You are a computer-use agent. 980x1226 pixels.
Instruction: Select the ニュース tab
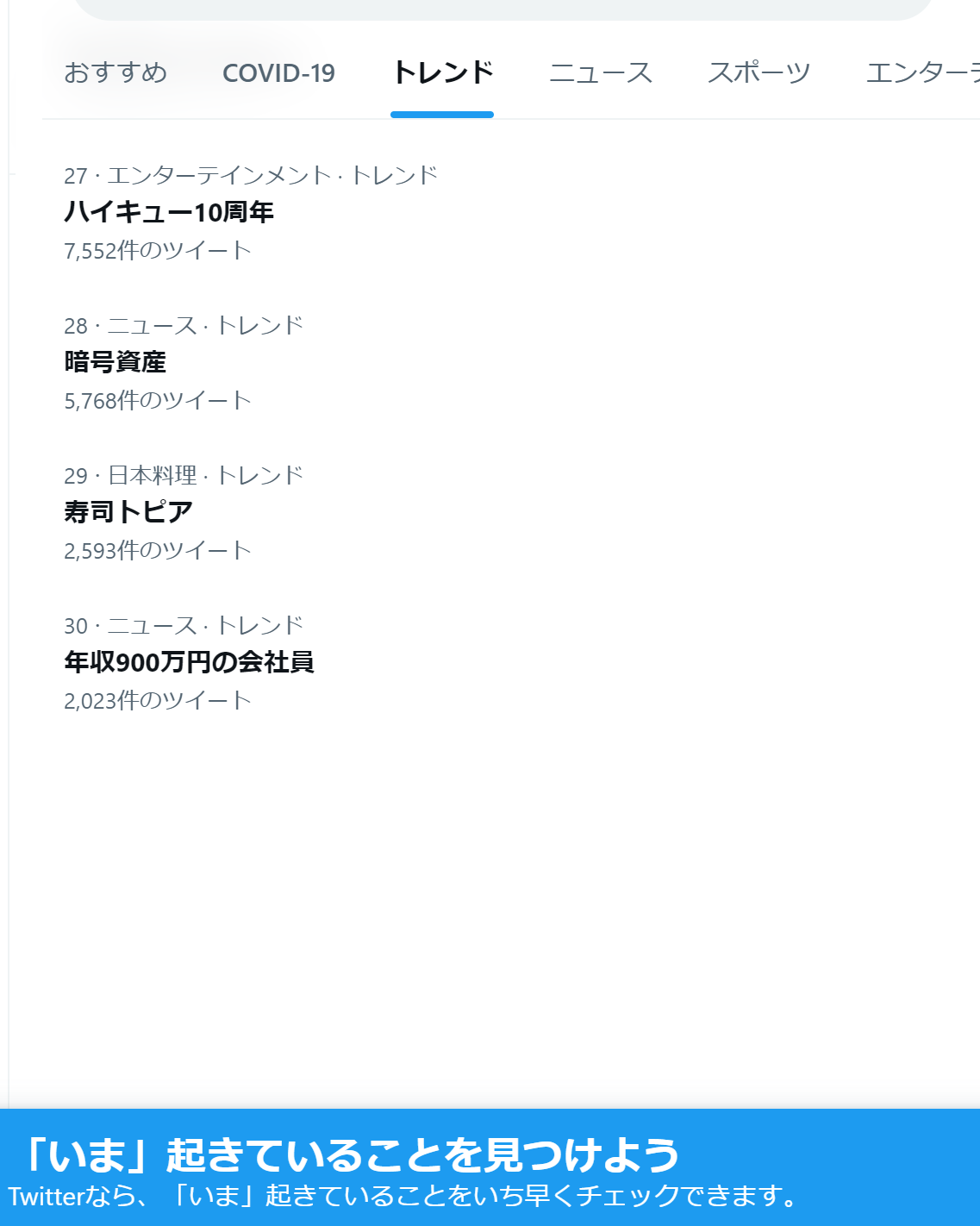[601, 72]
